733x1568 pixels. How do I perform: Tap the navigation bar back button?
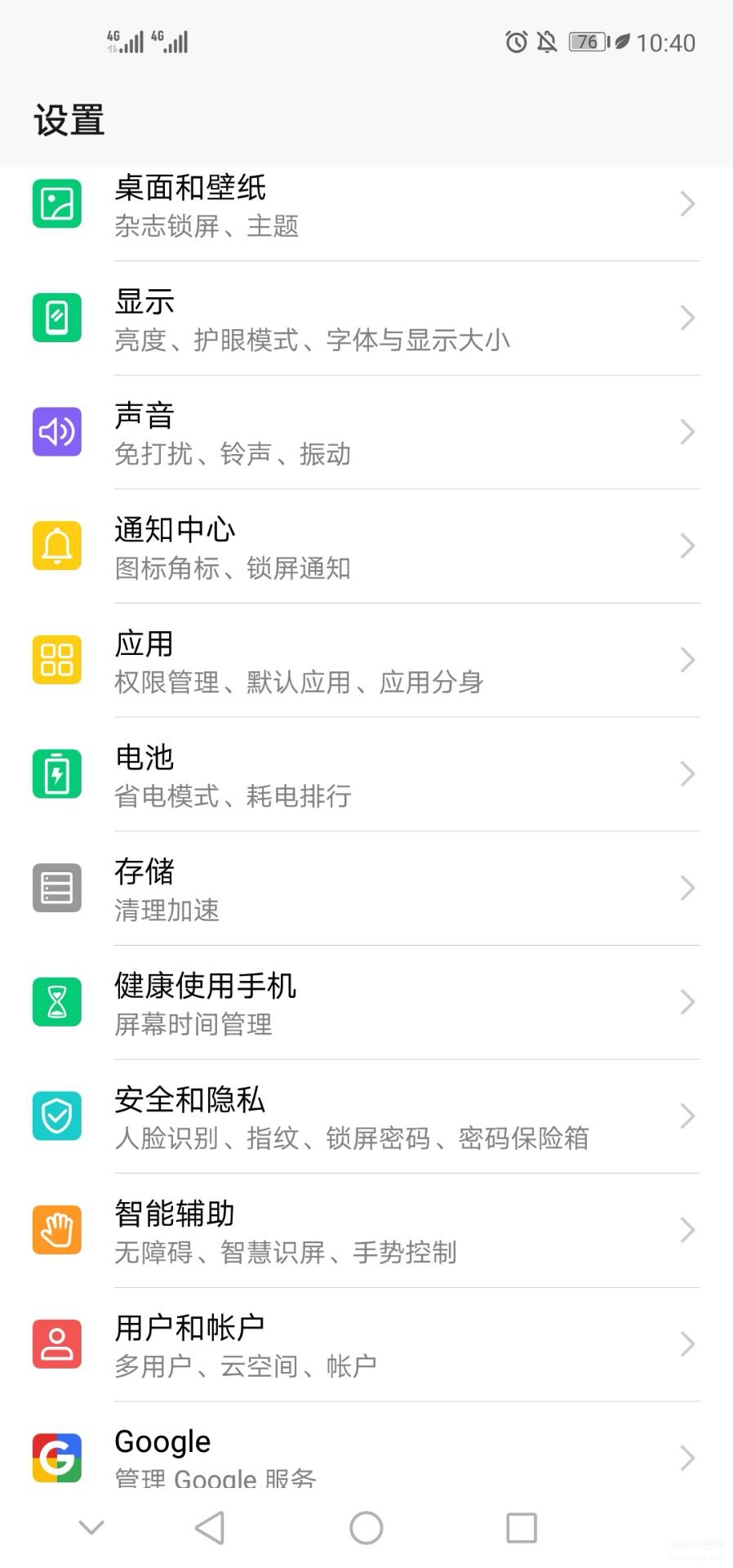click(210, 1527)
